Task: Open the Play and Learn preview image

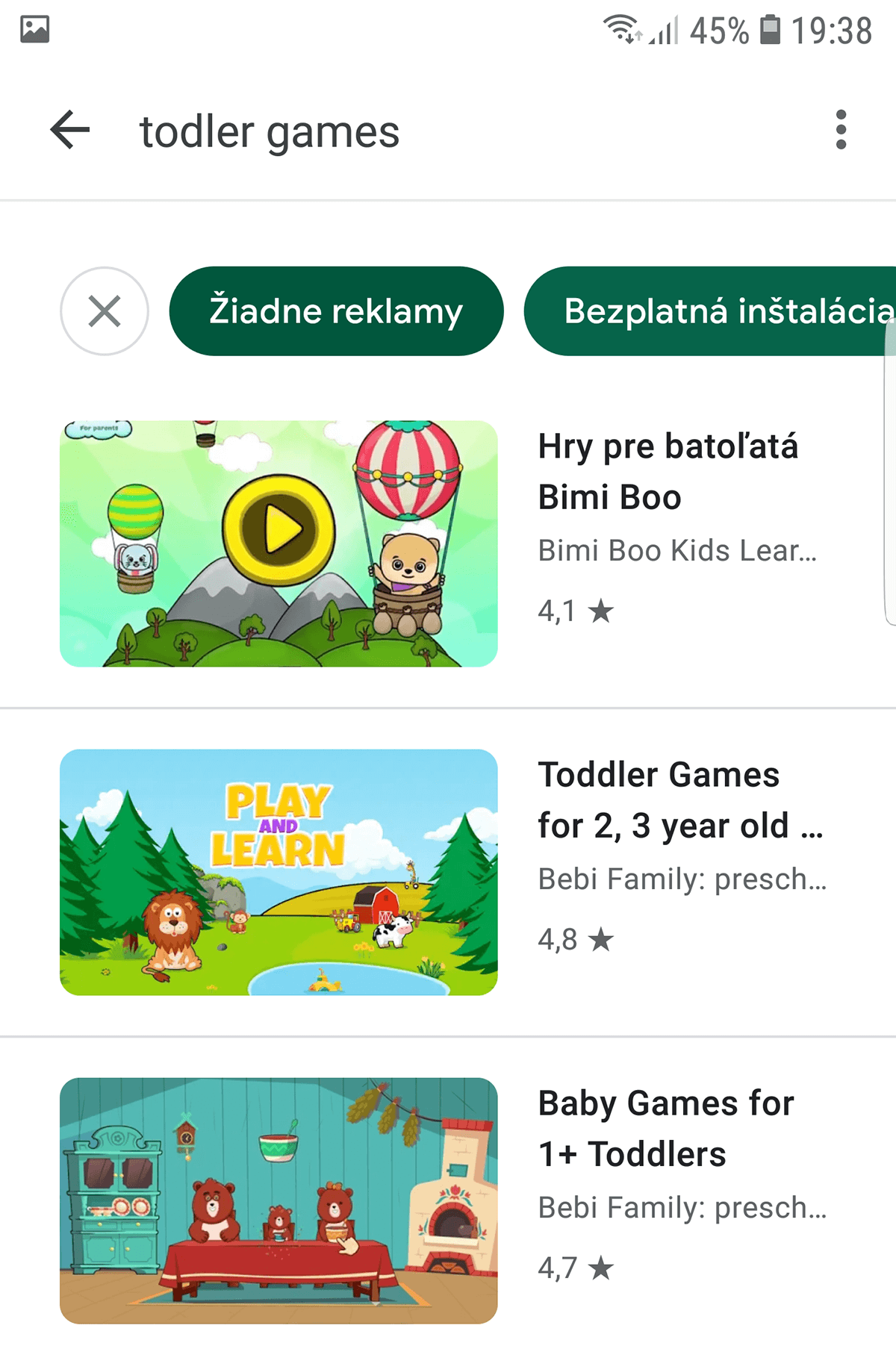Action: pos(279,872)
